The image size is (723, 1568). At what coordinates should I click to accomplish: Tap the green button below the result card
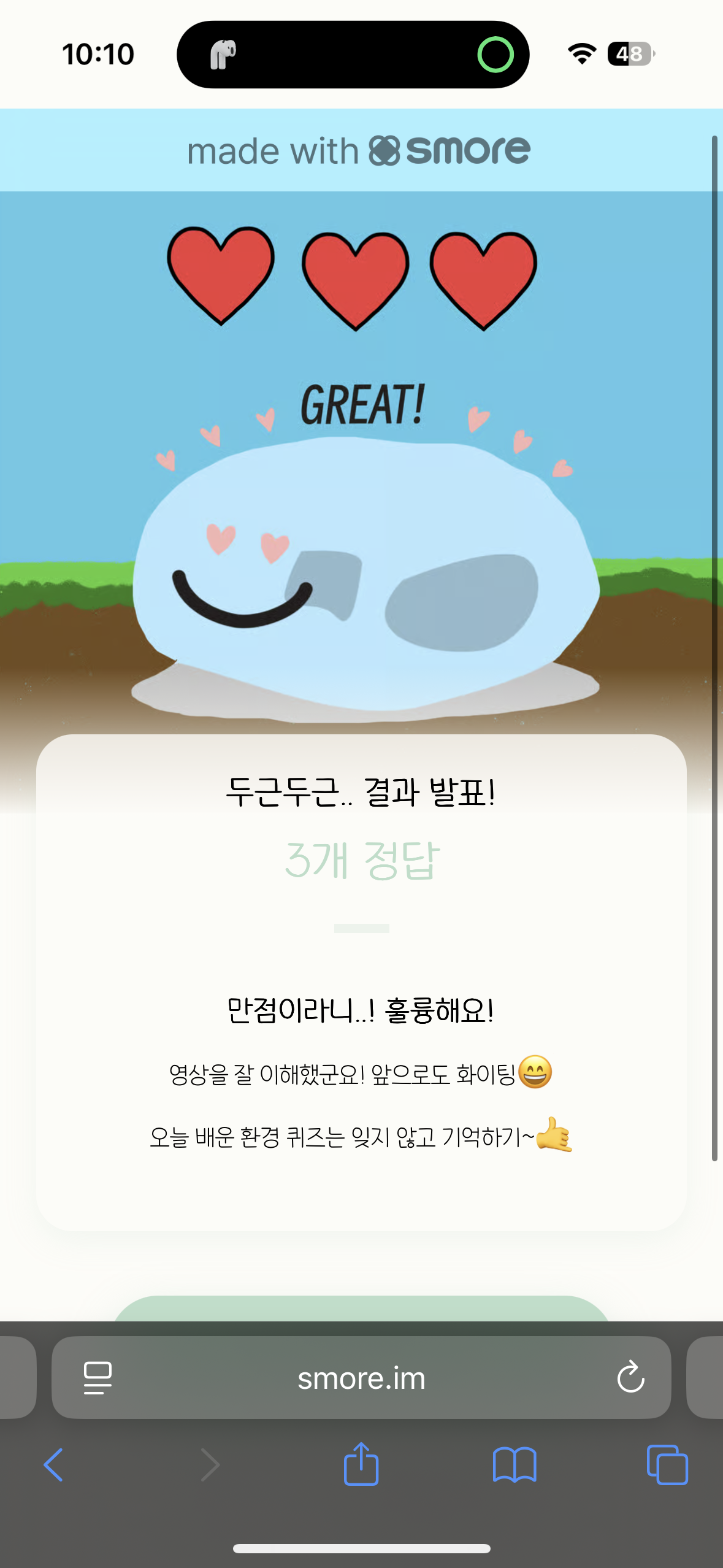(x=361, y=1309)
